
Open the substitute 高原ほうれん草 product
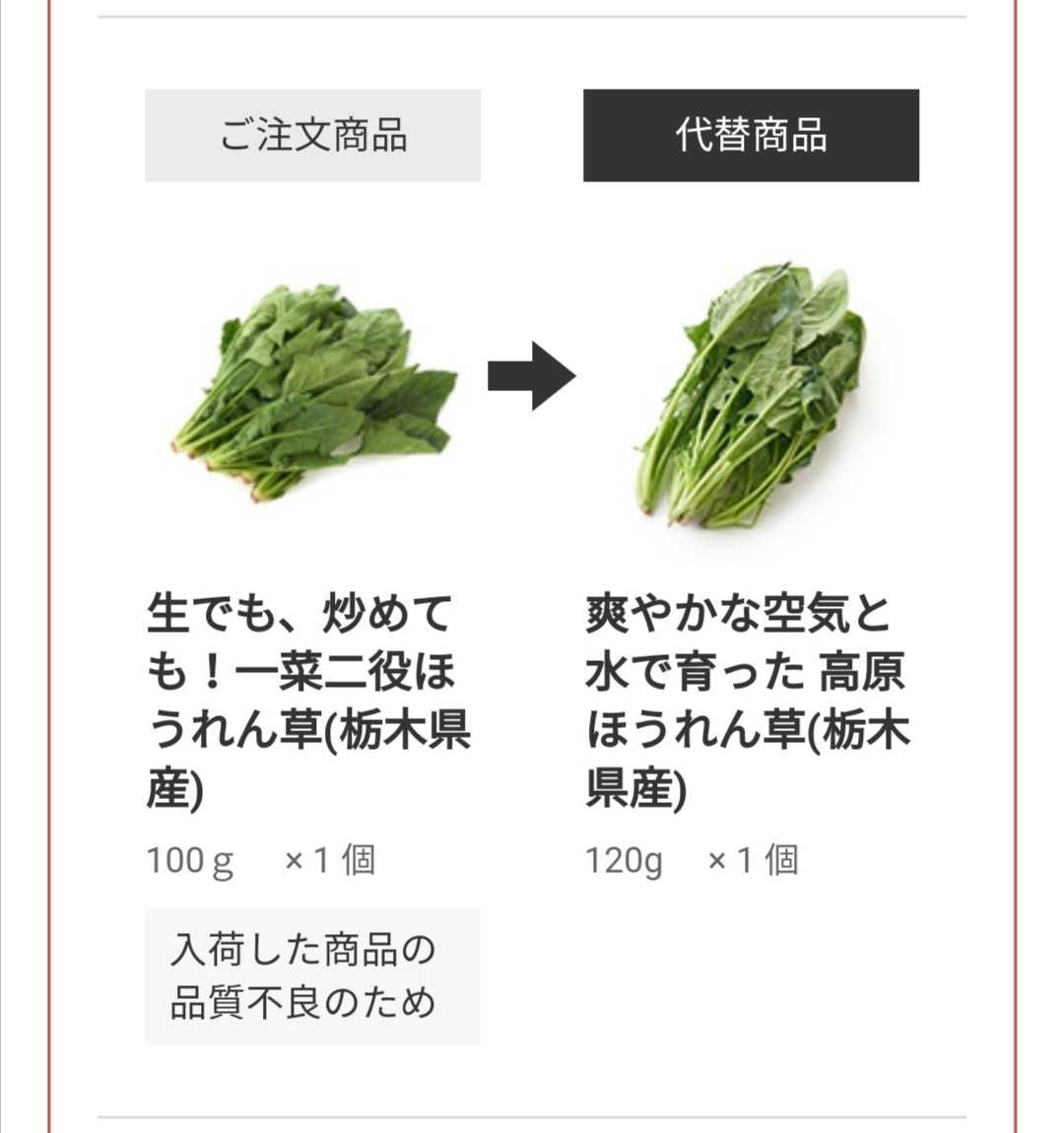tap(747, 699)
